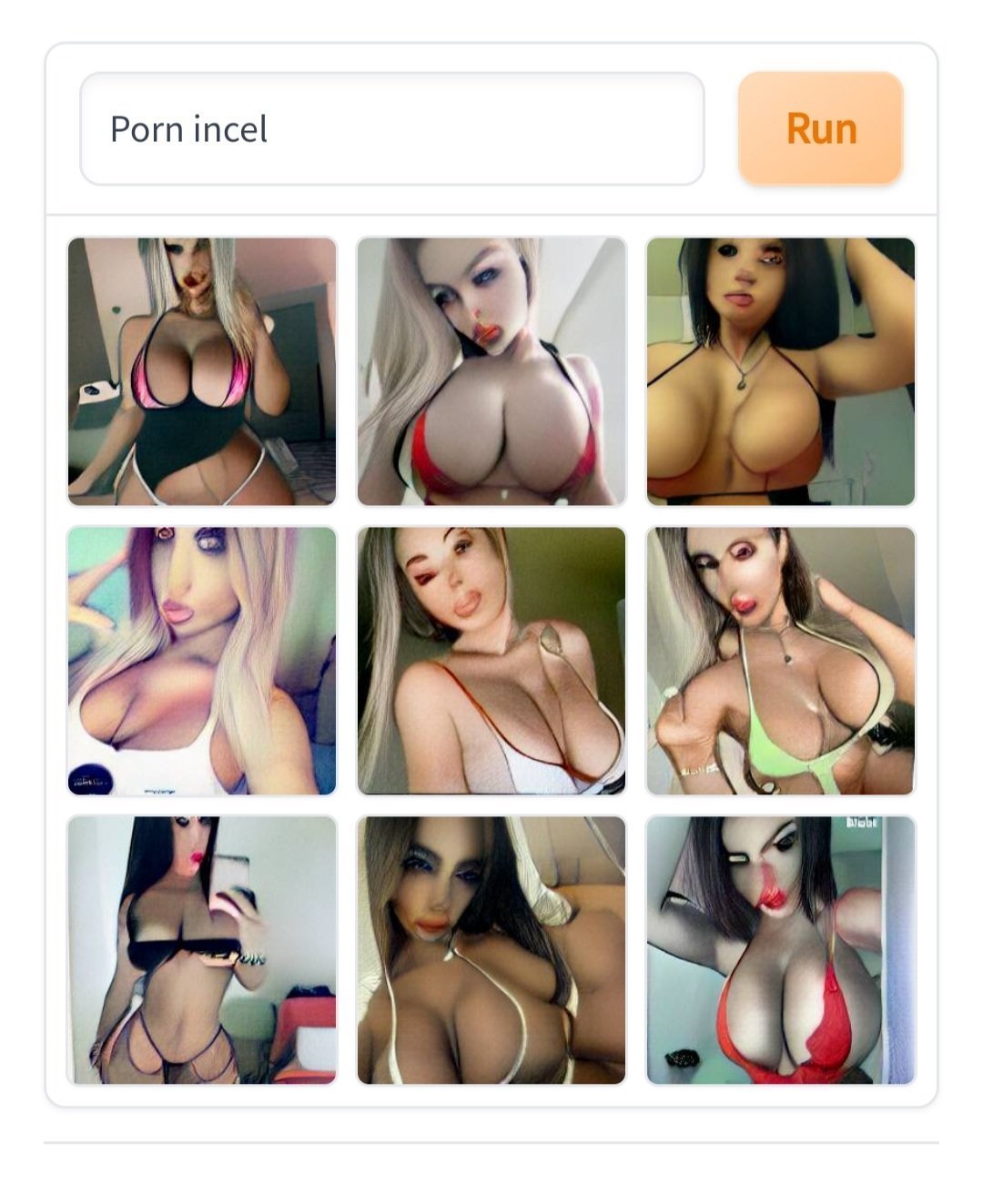Tap the orange Run button
983x1204 pixels.
tap(820, 128)
